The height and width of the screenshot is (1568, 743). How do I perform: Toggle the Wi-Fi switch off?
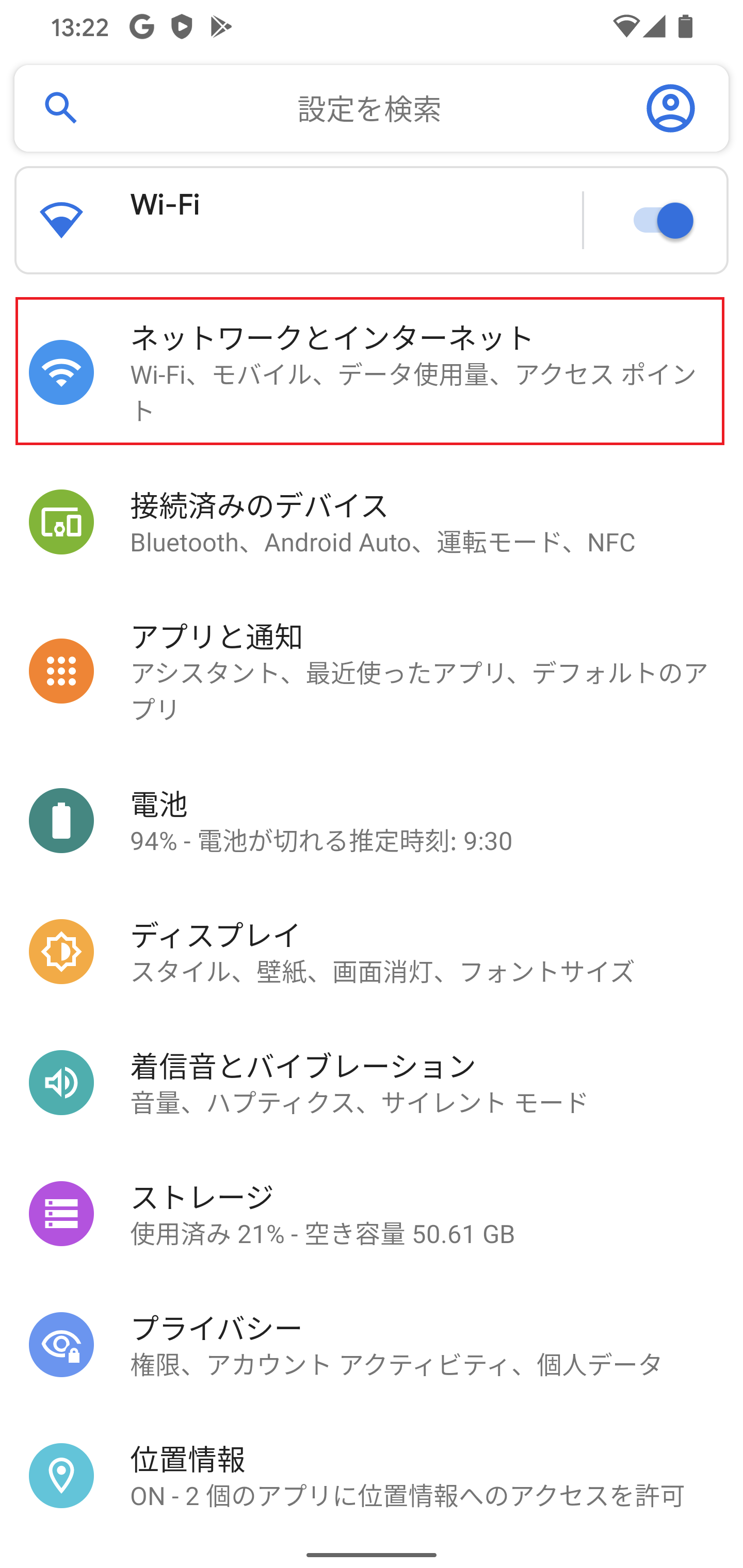coord(663,220)
